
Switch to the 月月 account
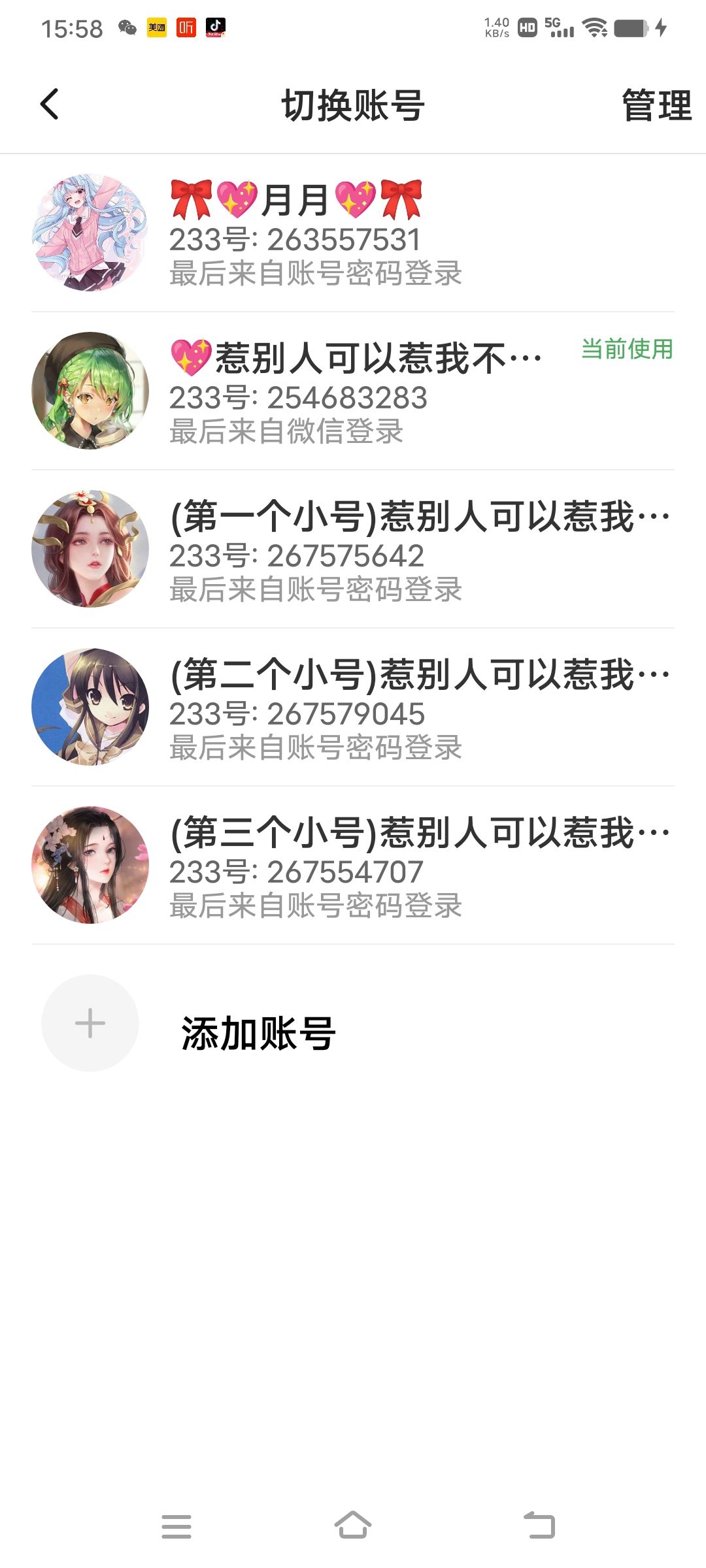pos(353,233)
